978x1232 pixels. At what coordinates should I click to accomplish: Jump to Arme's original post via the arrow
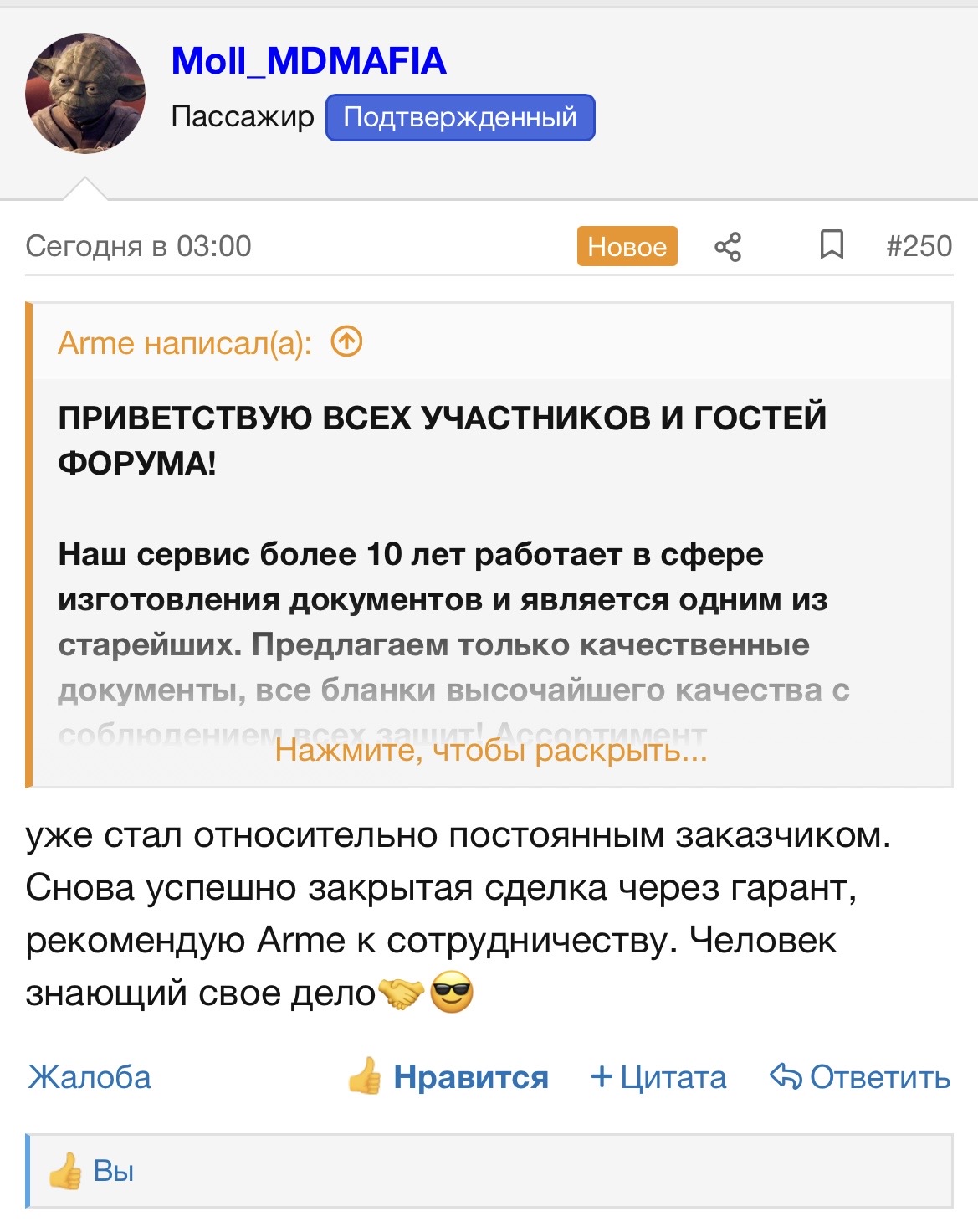point(347,341)
